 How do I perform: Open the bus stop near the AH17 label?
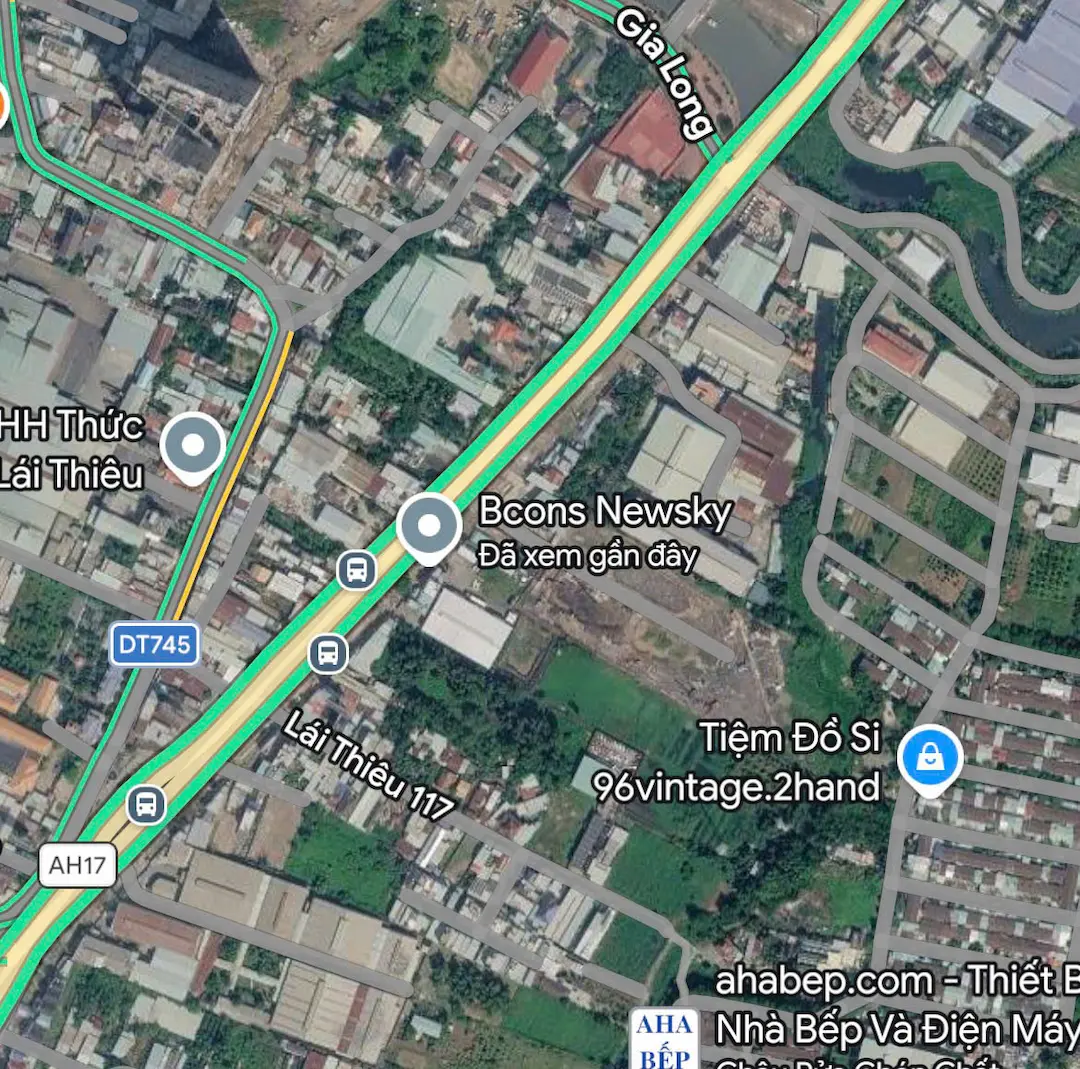pyautogui.click(x=147, y=804)
